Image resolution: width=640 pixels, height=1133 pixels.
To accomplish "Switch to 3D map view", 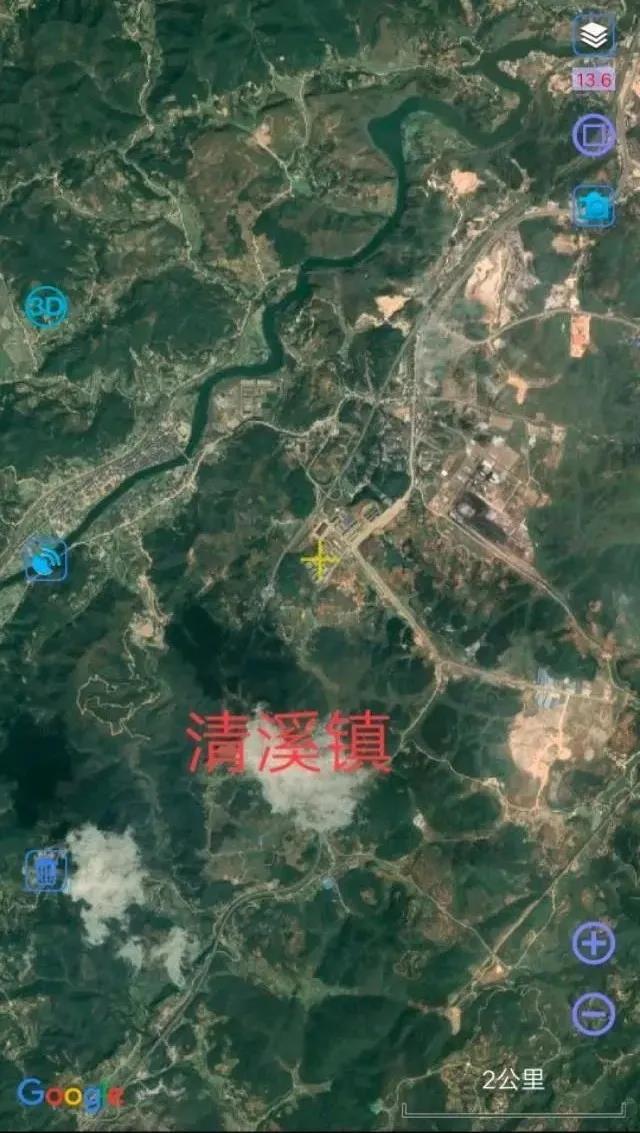I will coord(47,307).
